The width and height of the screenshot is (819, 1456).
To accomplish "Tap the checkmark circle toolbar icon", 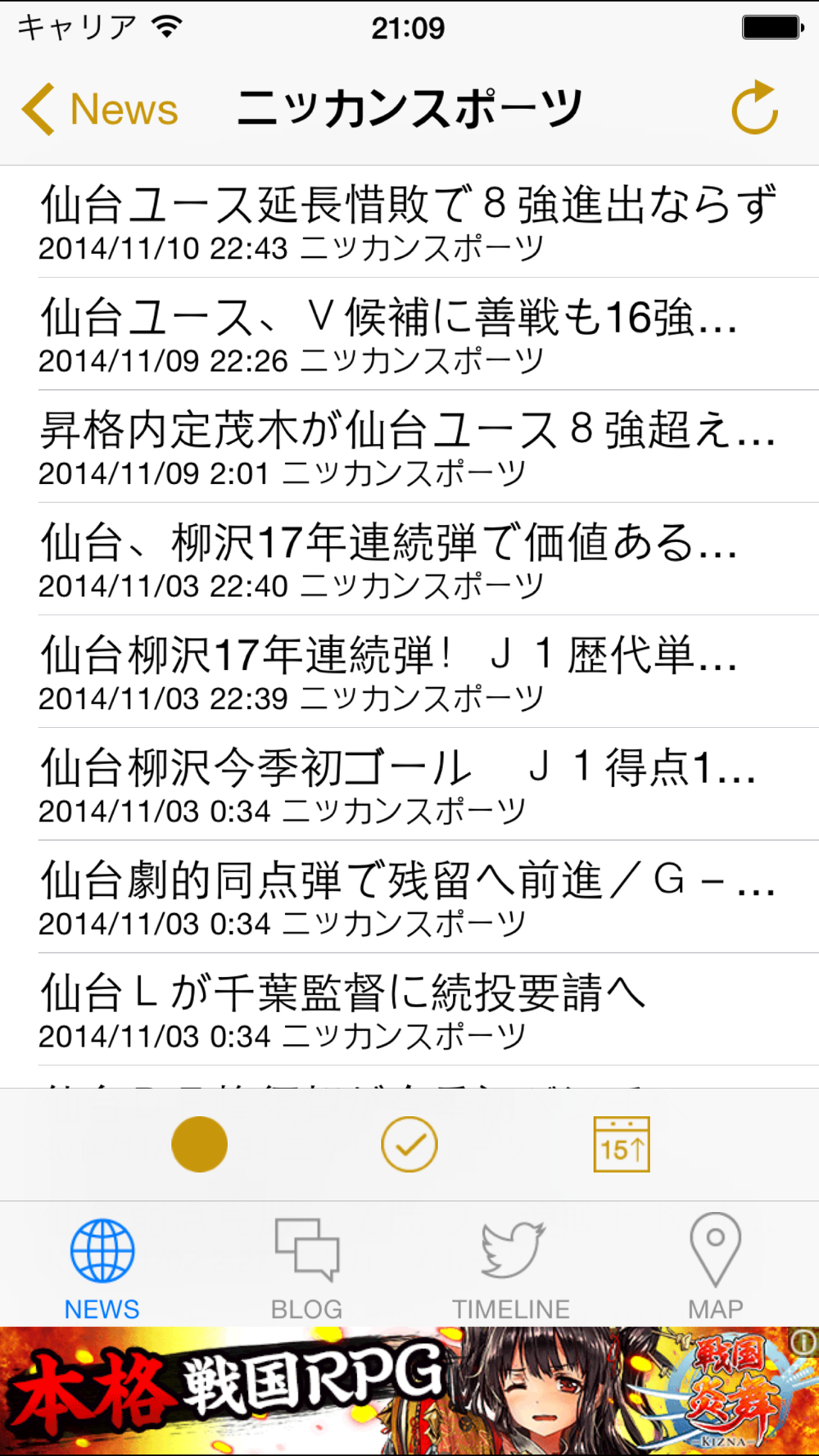I will pos(409,1144).
